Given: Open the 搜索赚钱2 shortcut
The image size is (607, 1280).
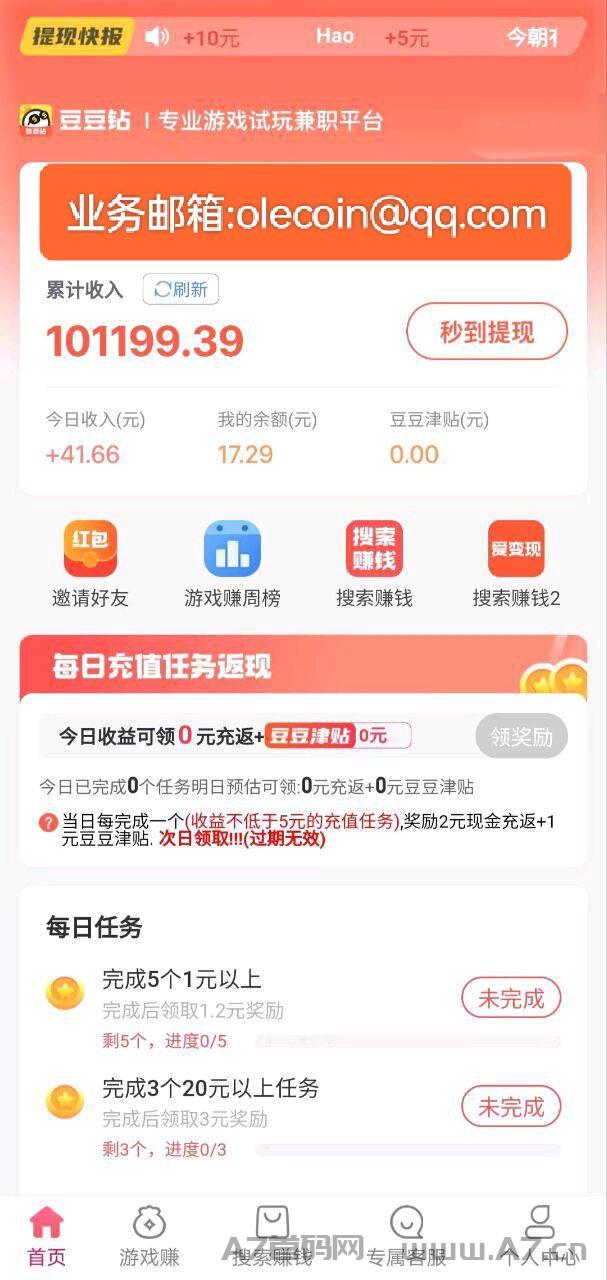Looking at the screenshot, I should [x=516, y=565].
